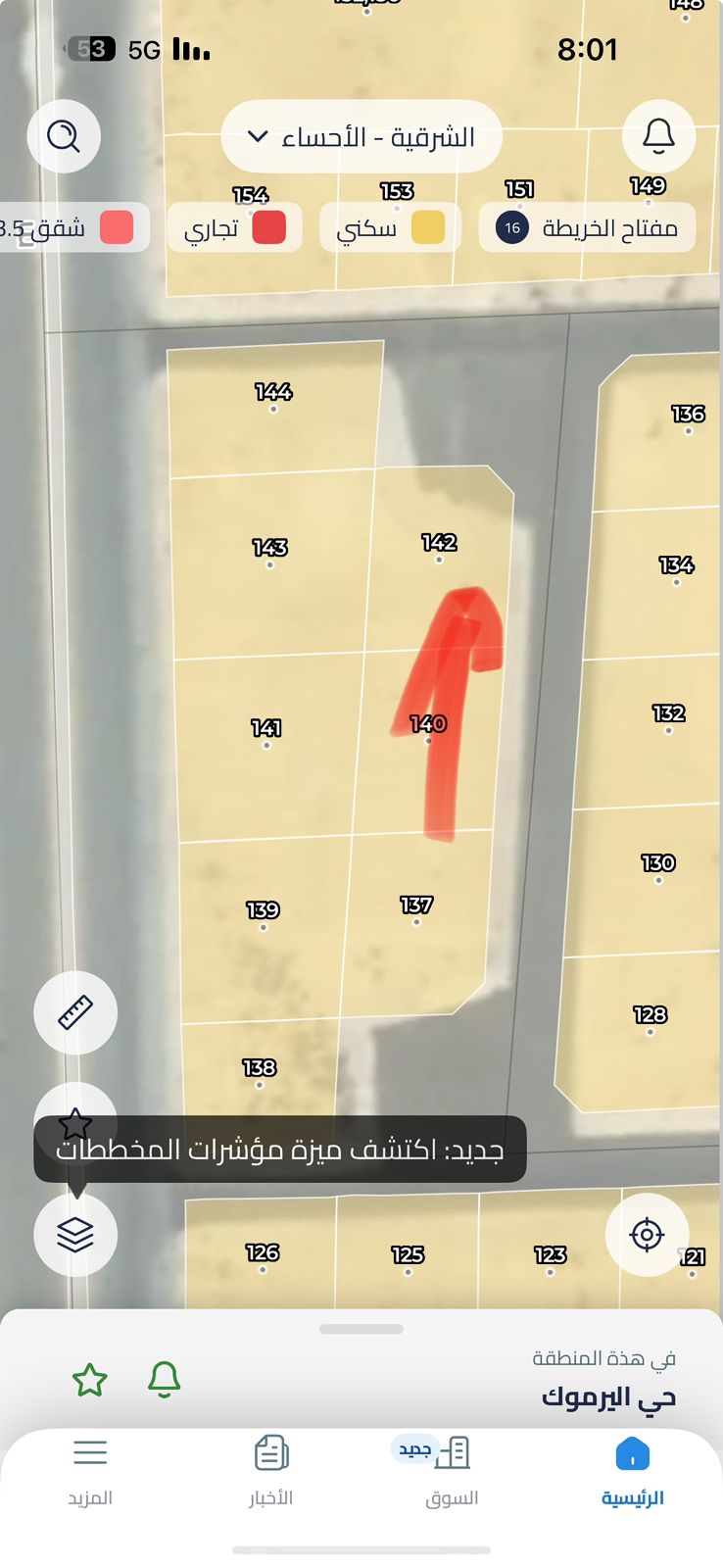Tap plot number 143 on the map
This screenshot has width=723, height=1568.
click(269, 549)
